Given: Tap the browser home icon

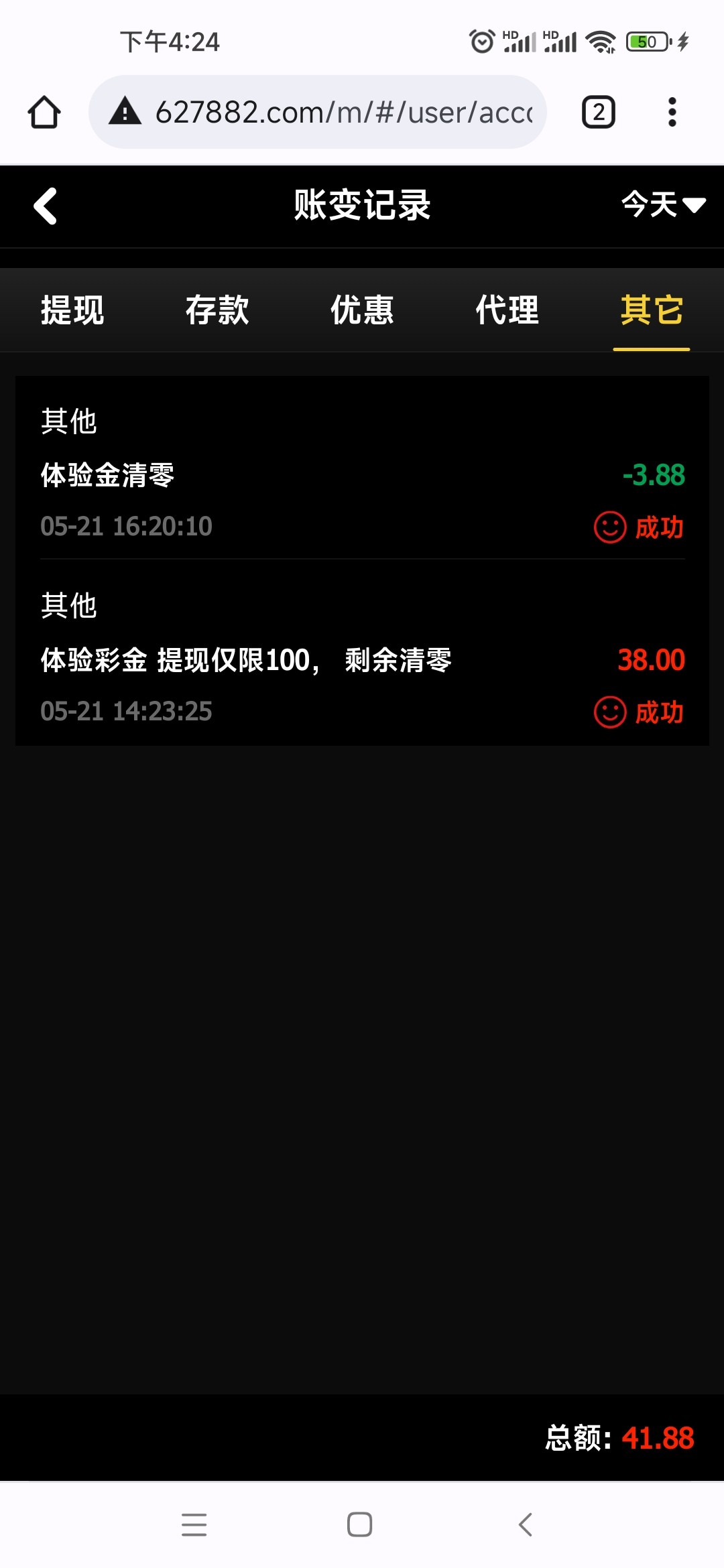Looking at the screenshot, I should [44, 112].
